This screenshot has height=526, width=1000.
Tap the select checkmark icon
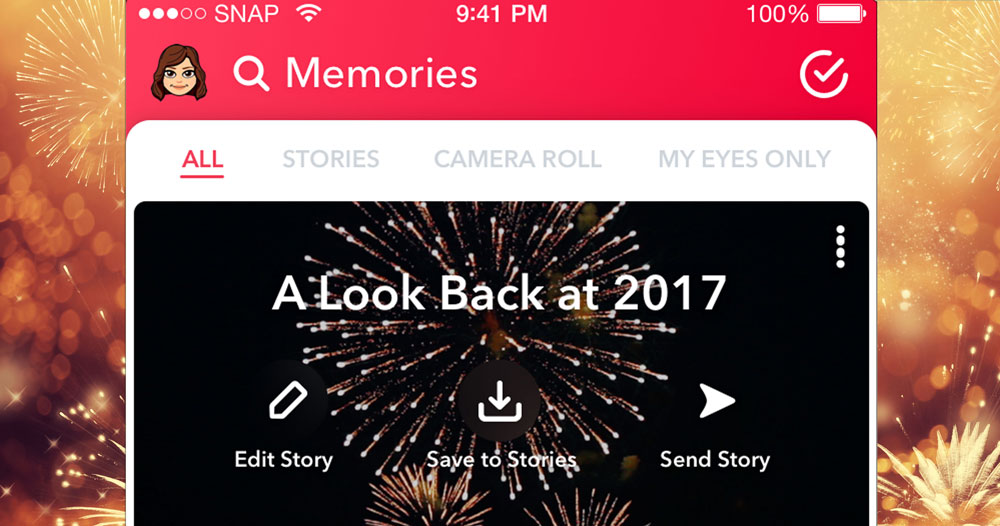[x=824, y=73]
